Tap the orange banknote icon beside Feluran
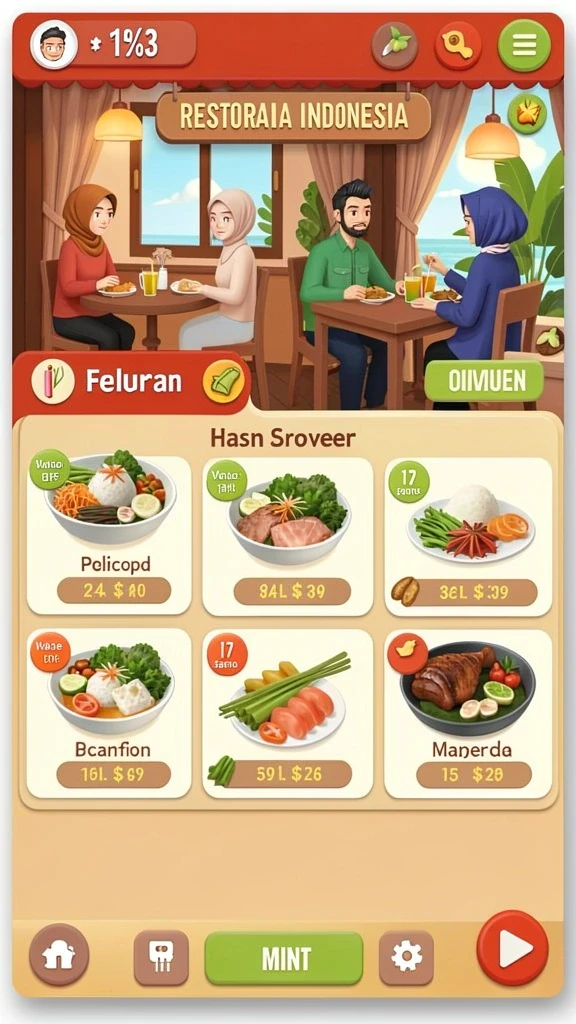 click(x=223, y=381)
